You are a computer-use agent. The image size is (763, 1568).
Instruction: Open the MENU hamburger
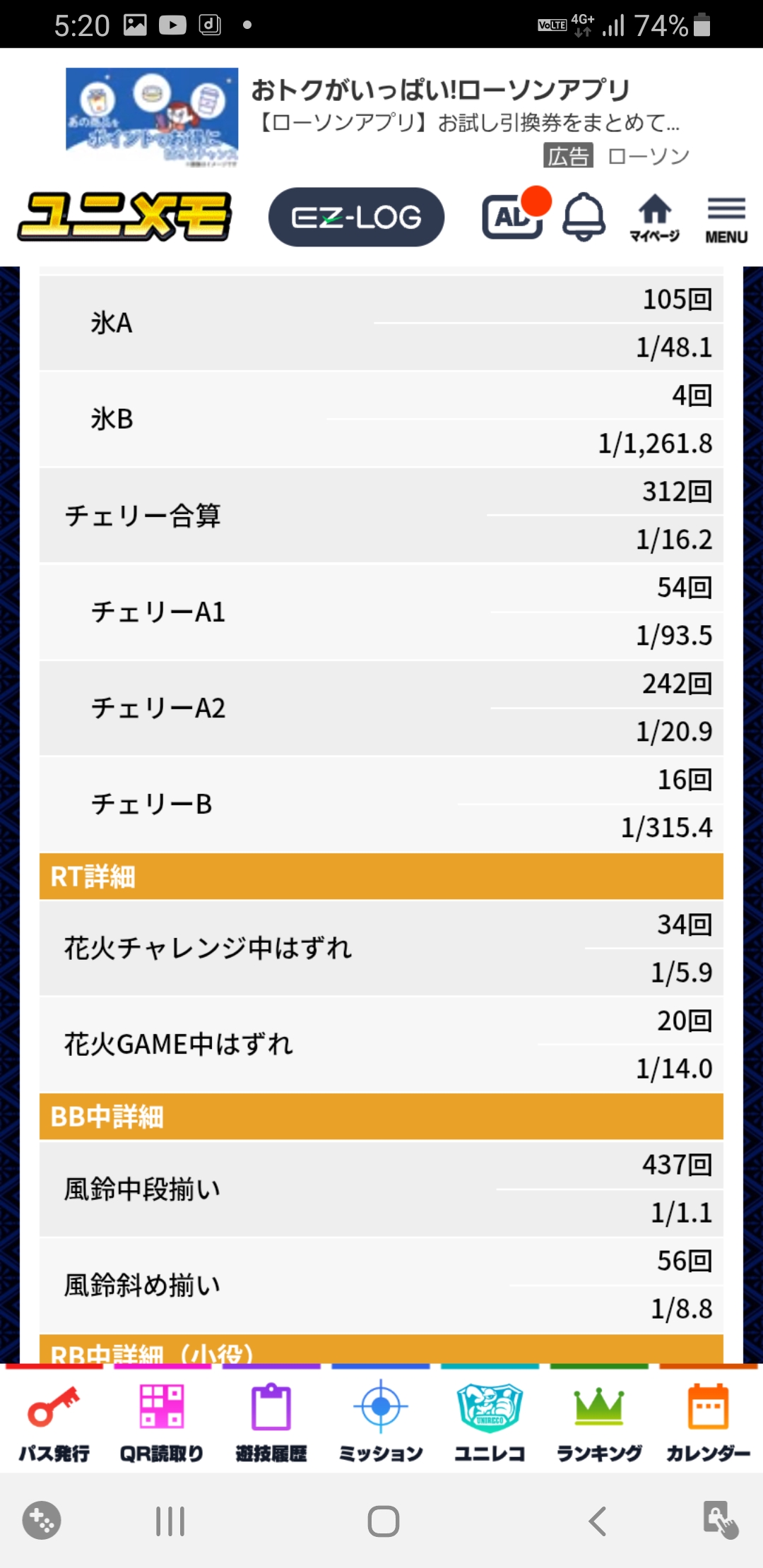click(726, 220)
